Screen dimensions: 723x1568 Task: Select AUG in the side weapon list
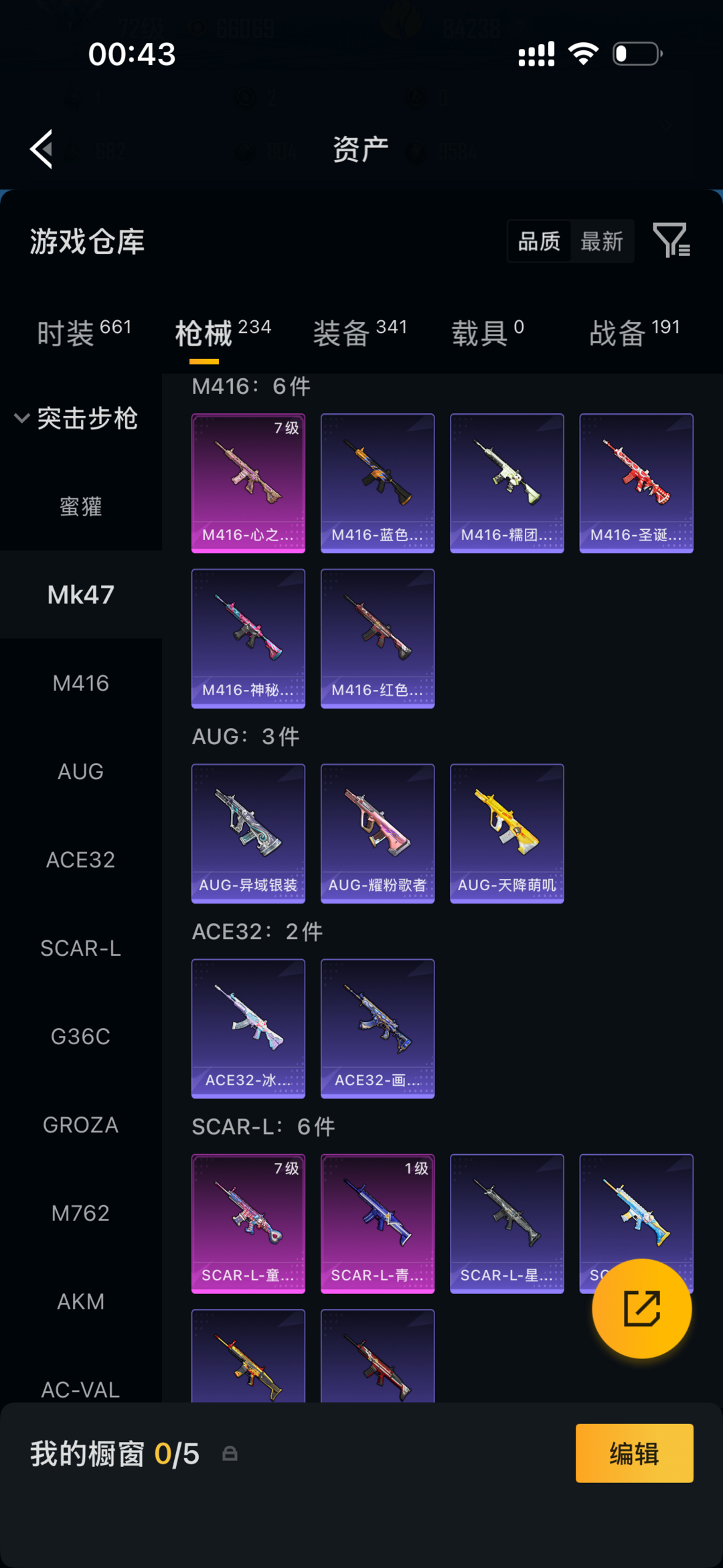point(81,772)
